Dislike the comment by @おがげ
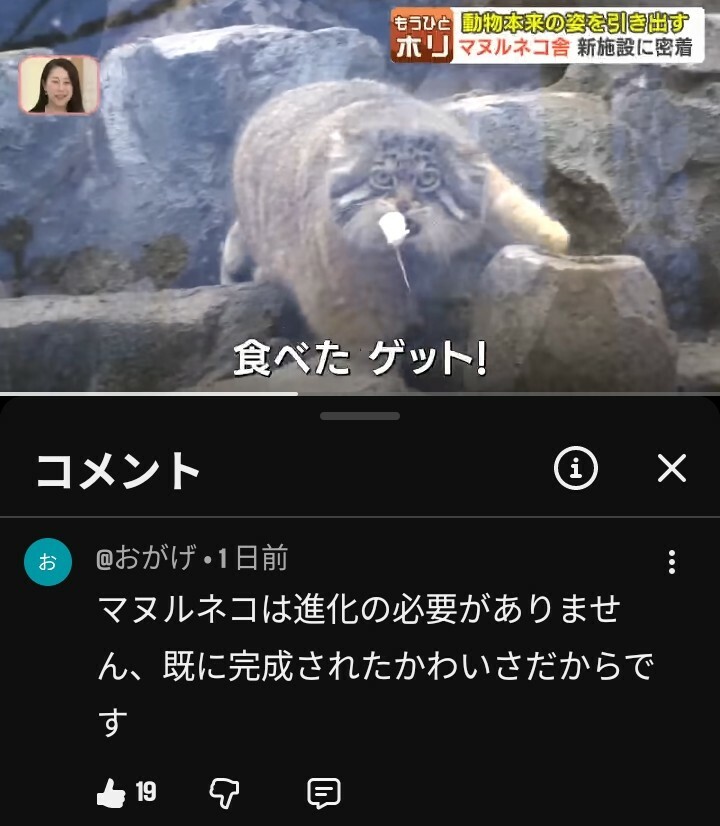Viewport: 720px width, 826px height. [x=224, y=793]
